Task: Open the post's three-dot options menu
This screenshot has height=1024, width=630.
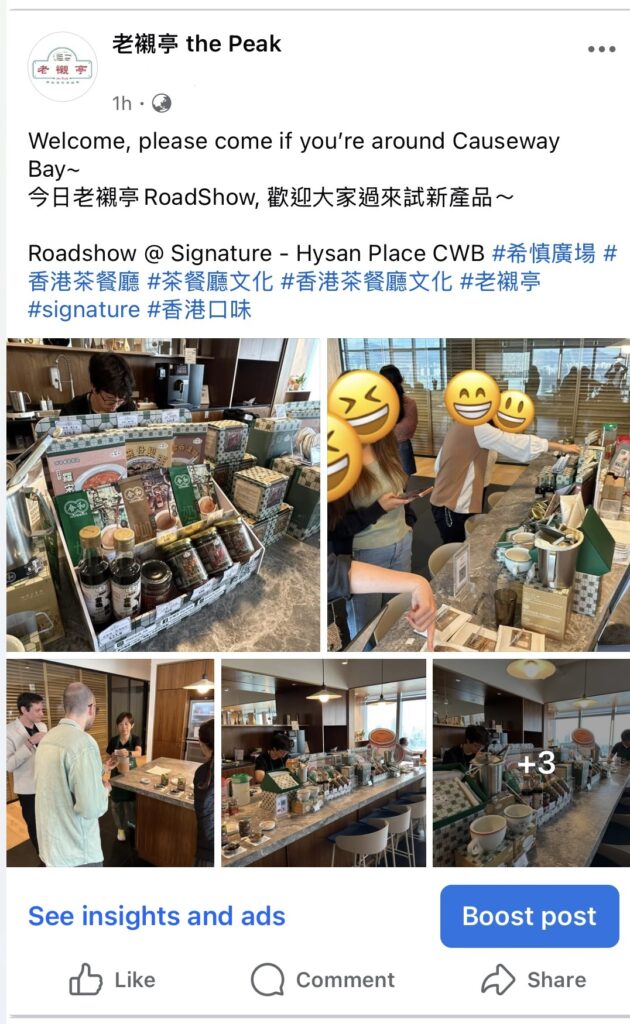Action: (x=601, y=49)
